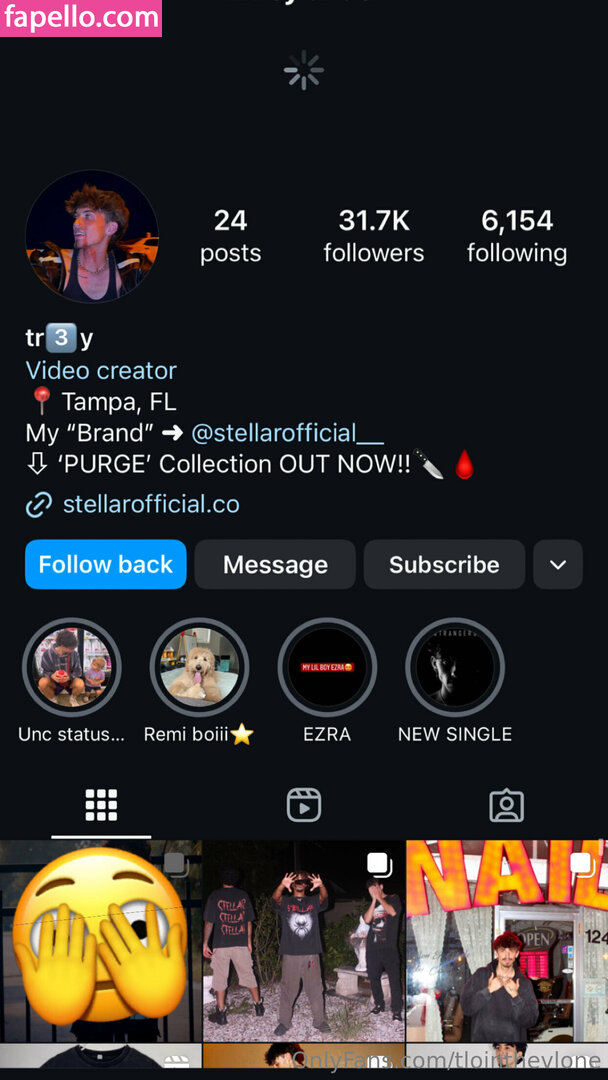Switch to the tagged photos tab
This screenshot has width=608, height=1080.
click(x=507, y=805)
